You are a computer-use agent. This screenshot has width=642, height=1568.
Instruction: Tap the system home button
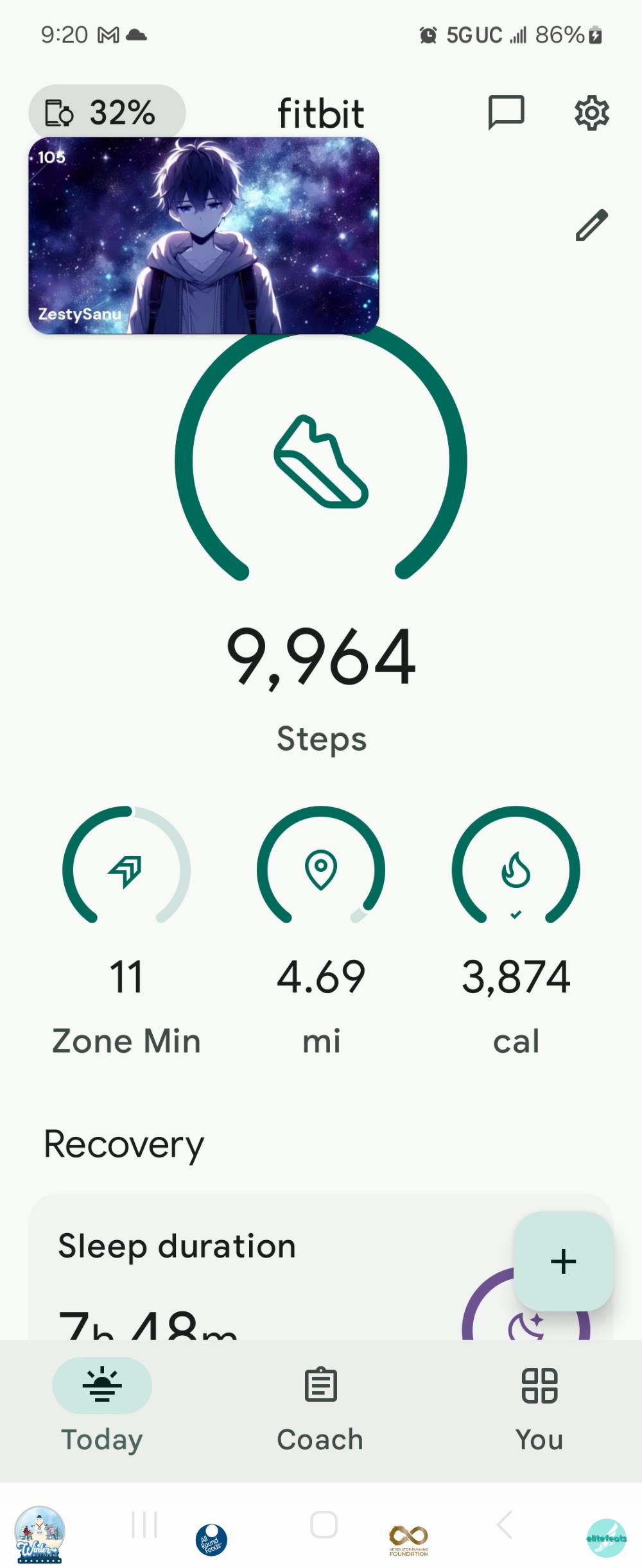pos(324,1524)
